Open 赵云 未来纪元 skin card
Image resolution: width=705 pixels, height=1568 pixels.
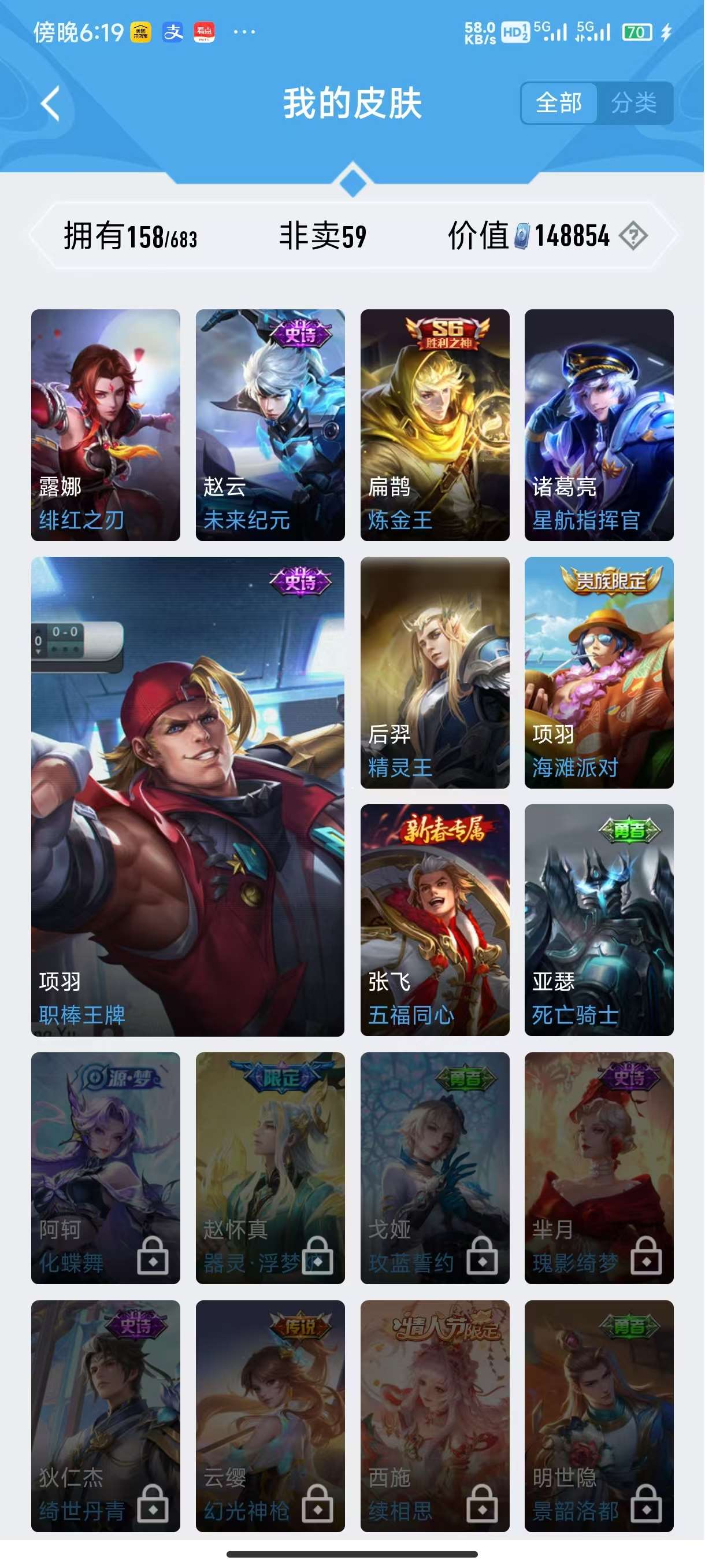[270, 425]
